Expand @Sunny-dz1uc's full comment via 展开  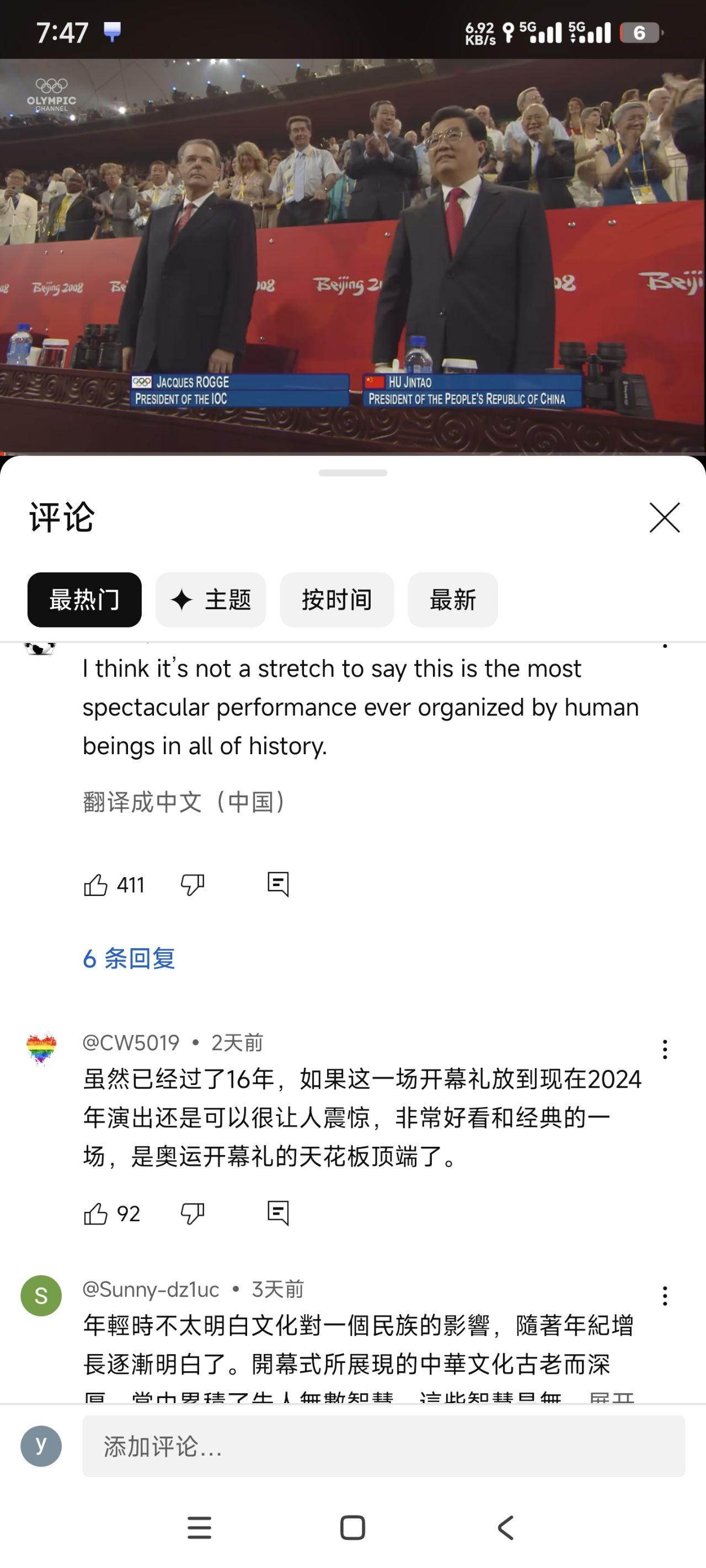tap(612, 1398)
